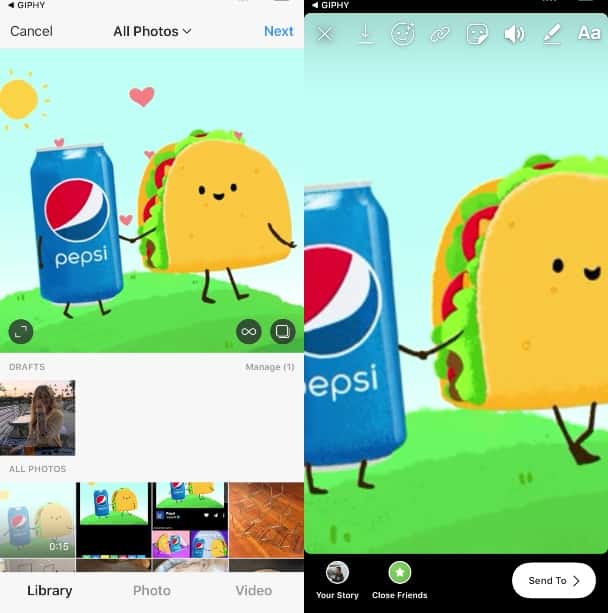The width and height of the screenshot is (608, 613).
Task: Open Manage (1) for drafts
Action: pyautogui.click(x=269, y=367)
